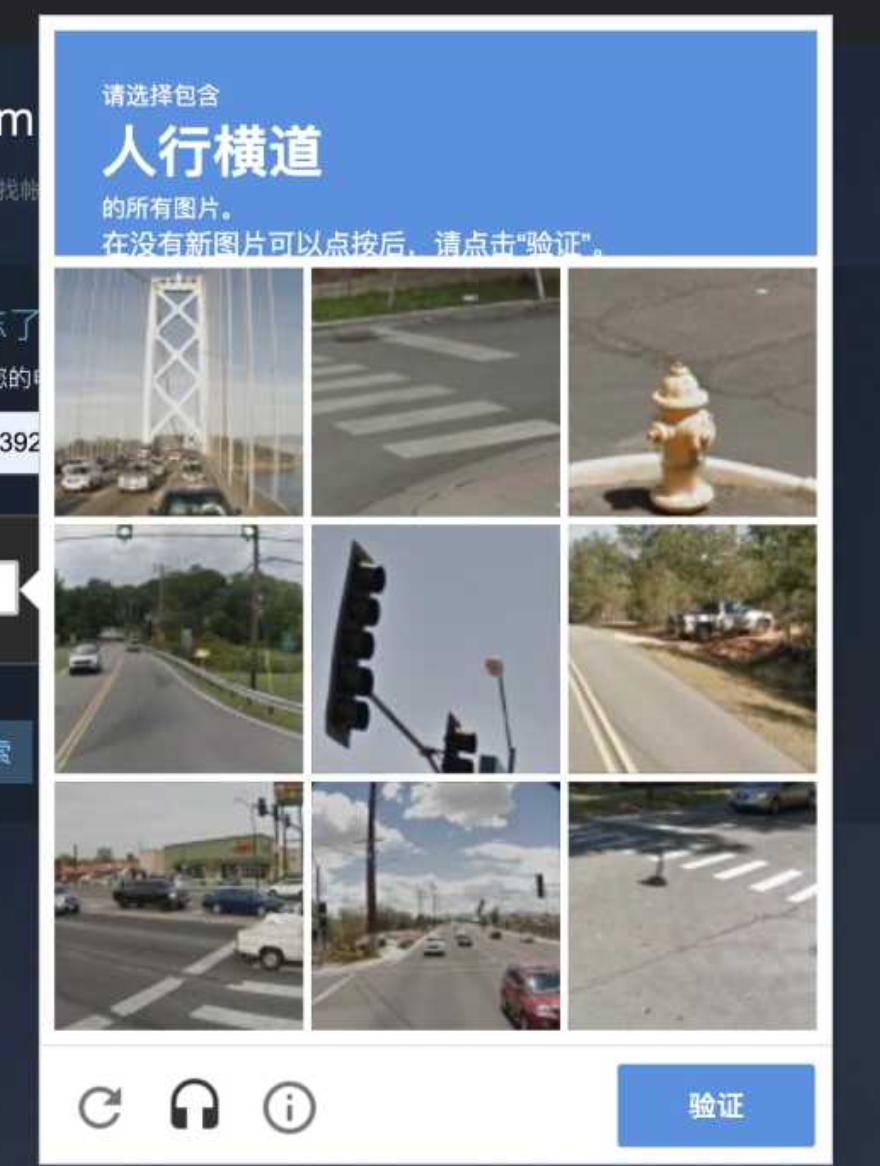Select the yellow fire hydrant tile
Viewport: 880px width, 1166px height.
pos(692,391)
